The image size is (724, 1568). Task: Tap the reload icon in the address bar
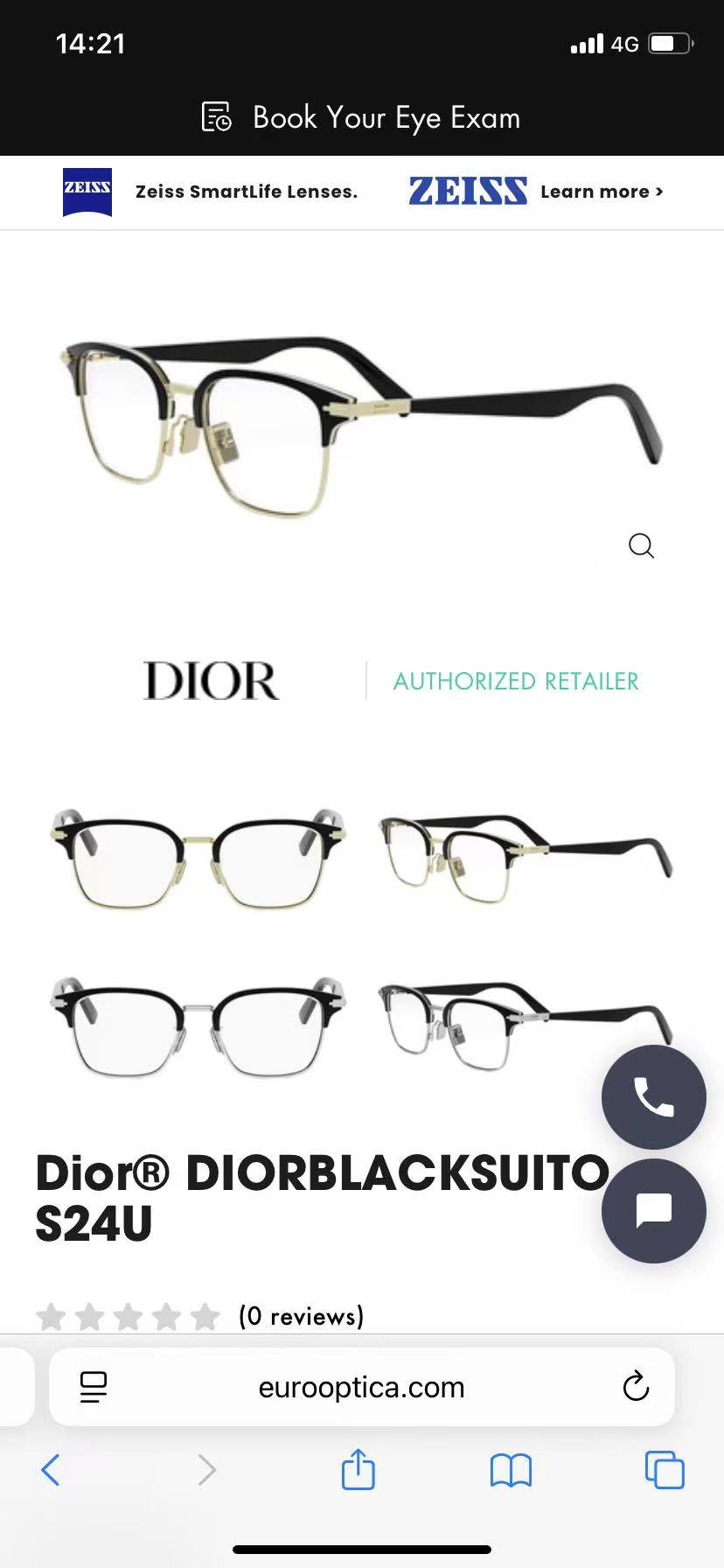636,1386
